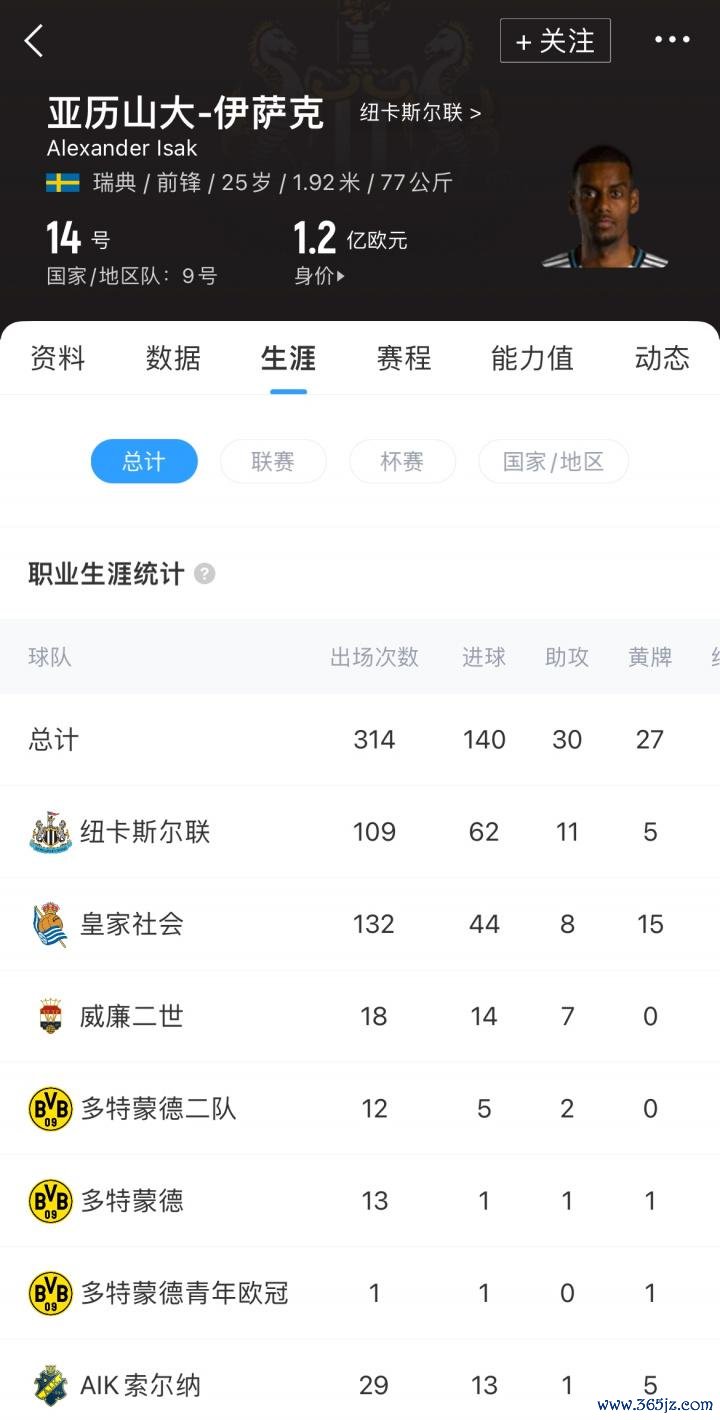Expand the 身价 market value details
The image size is (720, 1420).
(x=319, y=276)
